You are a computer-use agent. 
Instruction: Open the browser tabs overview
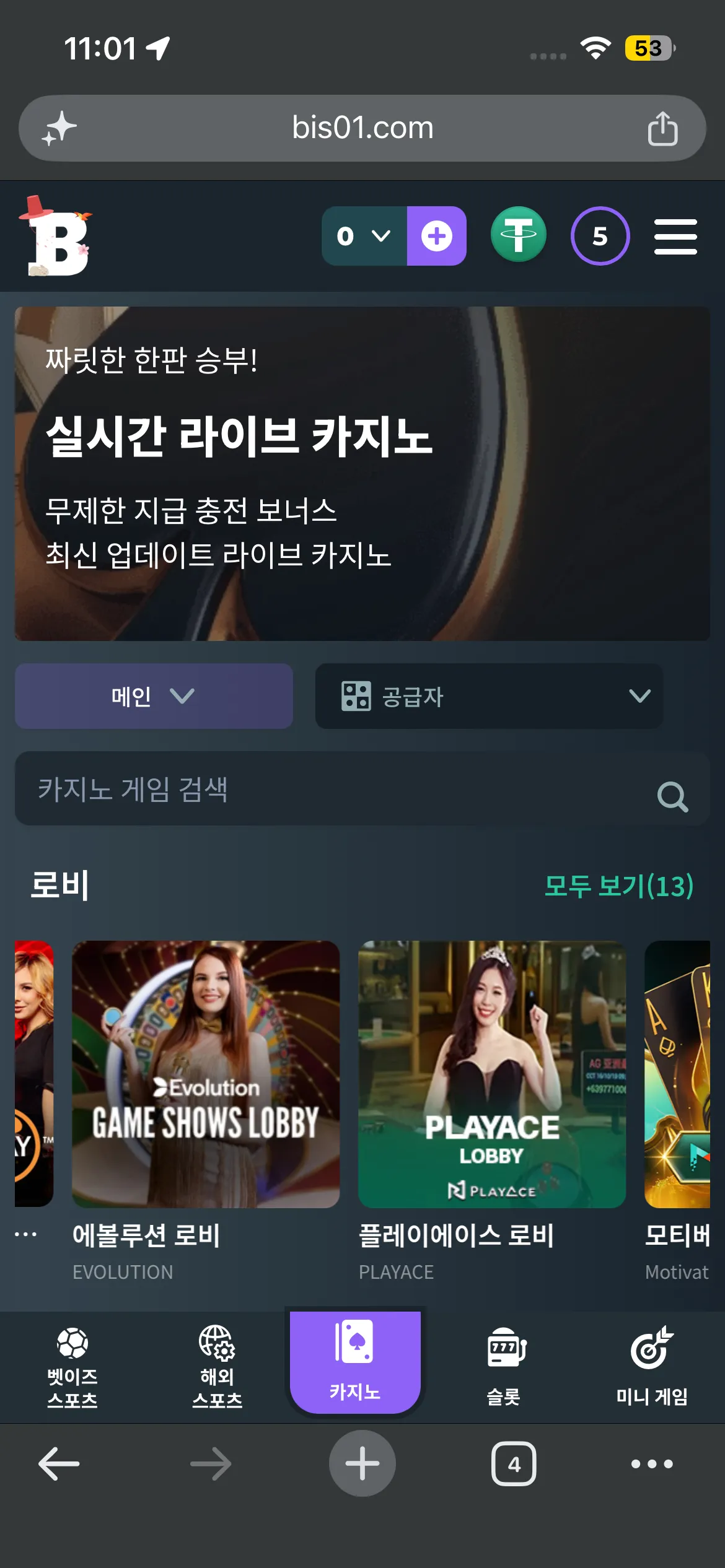pyautogui.click(x=514, y=1464)
